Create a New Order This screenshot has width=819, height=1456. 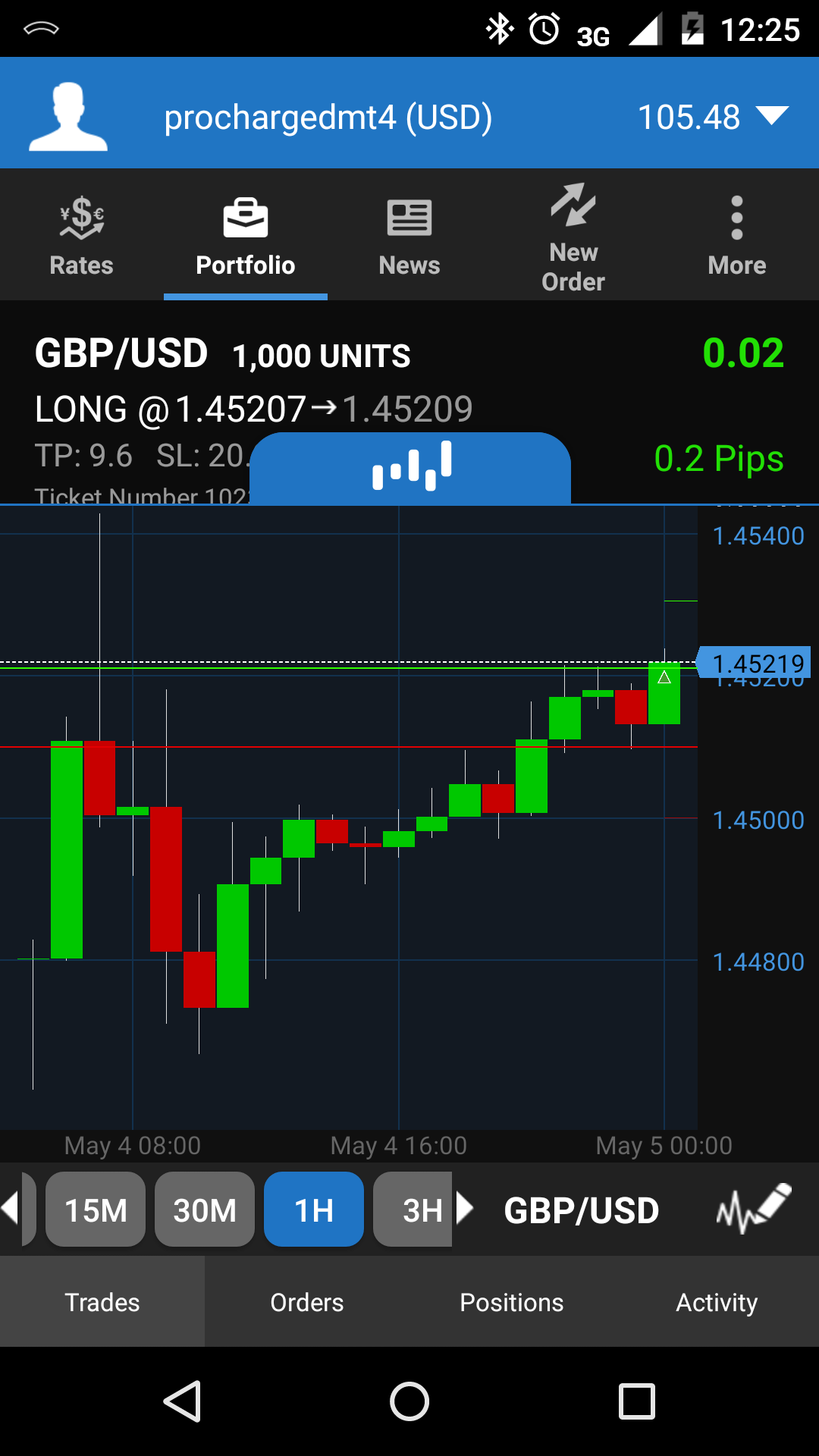tap(573, 236)
